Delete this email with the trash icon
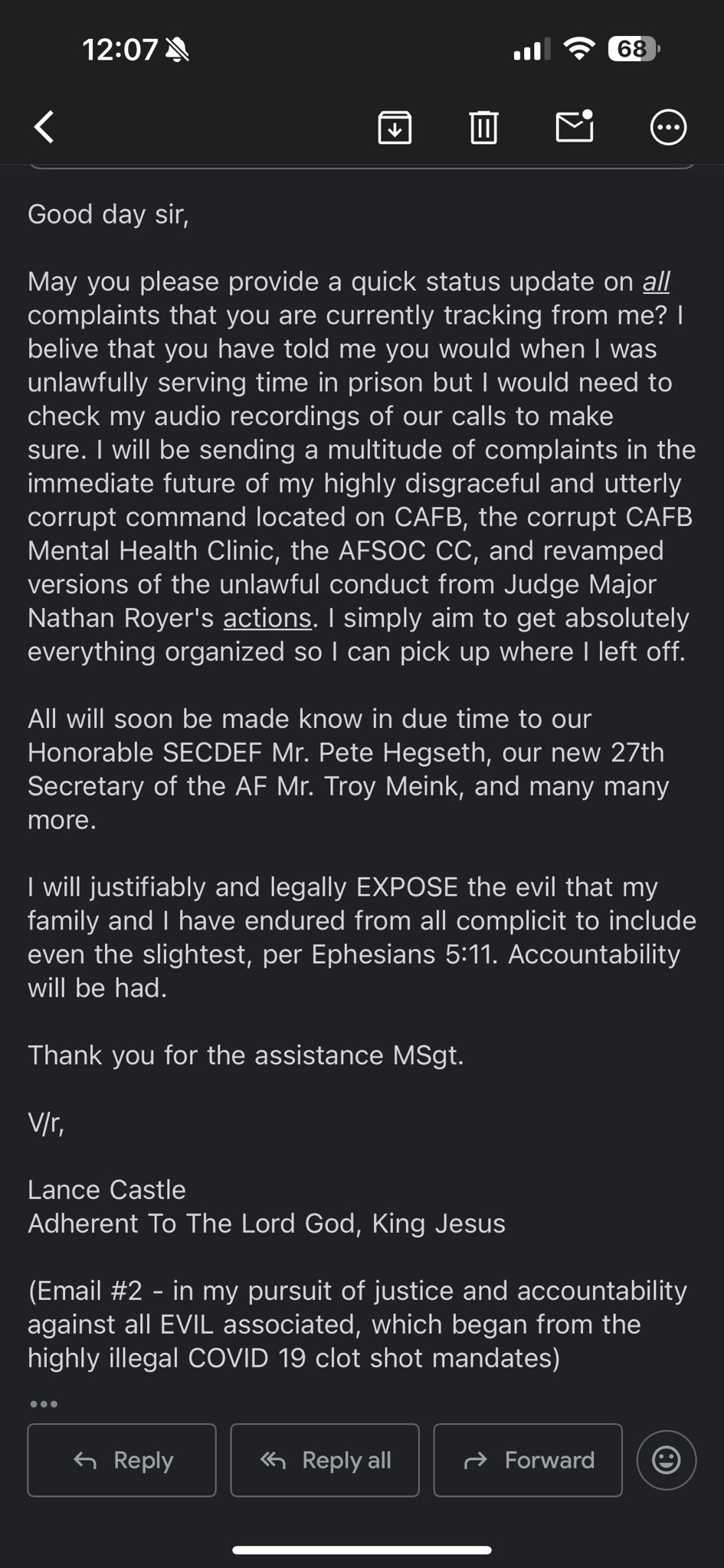This screenshot has height=1568, width=724. tap(483, 127)
